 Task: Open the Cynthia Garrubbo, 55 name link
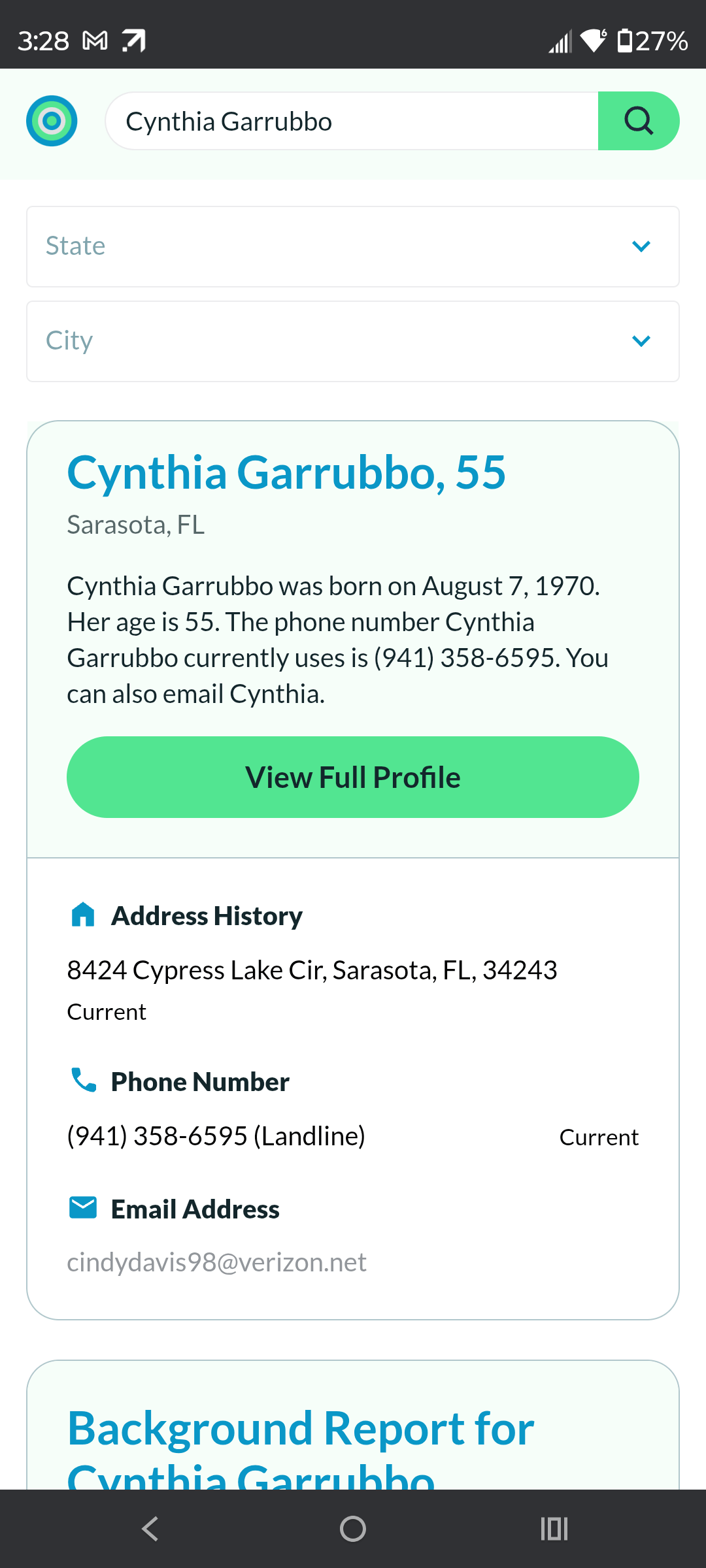286,472
